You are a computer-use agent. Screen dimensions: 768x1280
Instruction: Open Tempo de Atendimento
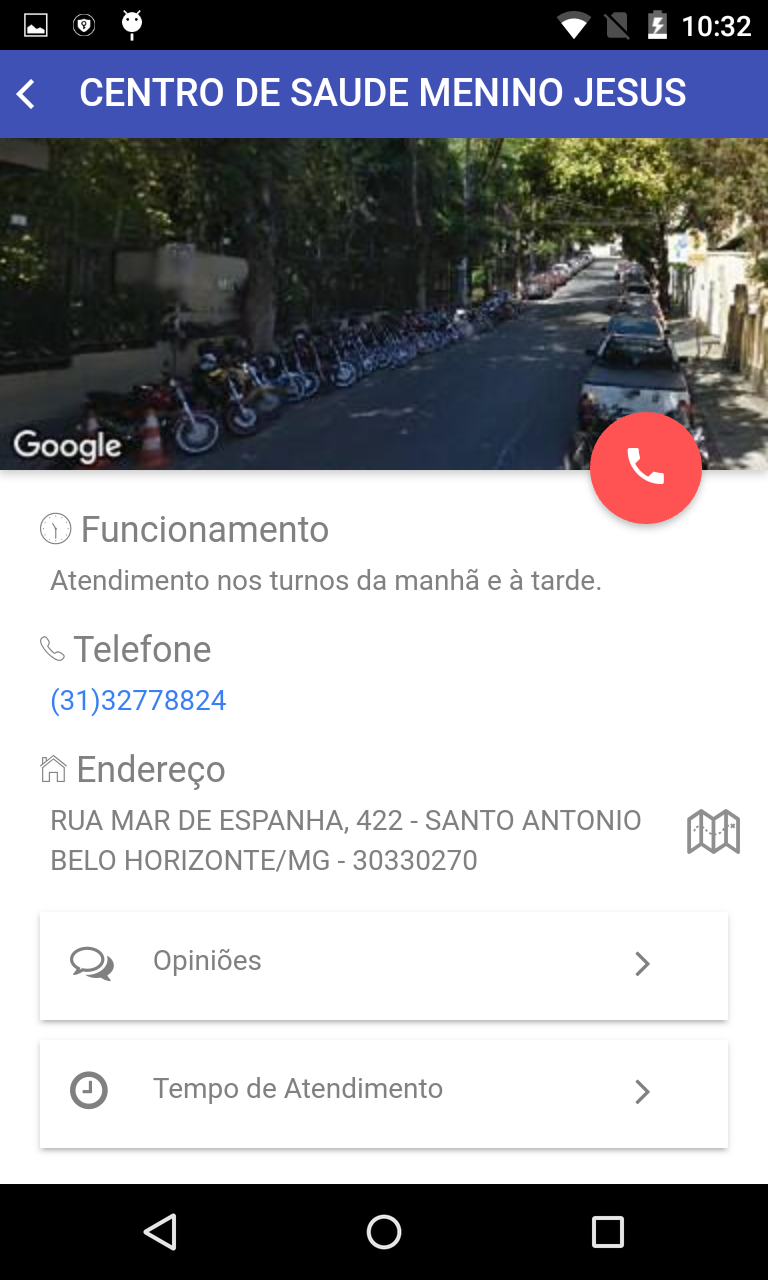[384, 1093]
